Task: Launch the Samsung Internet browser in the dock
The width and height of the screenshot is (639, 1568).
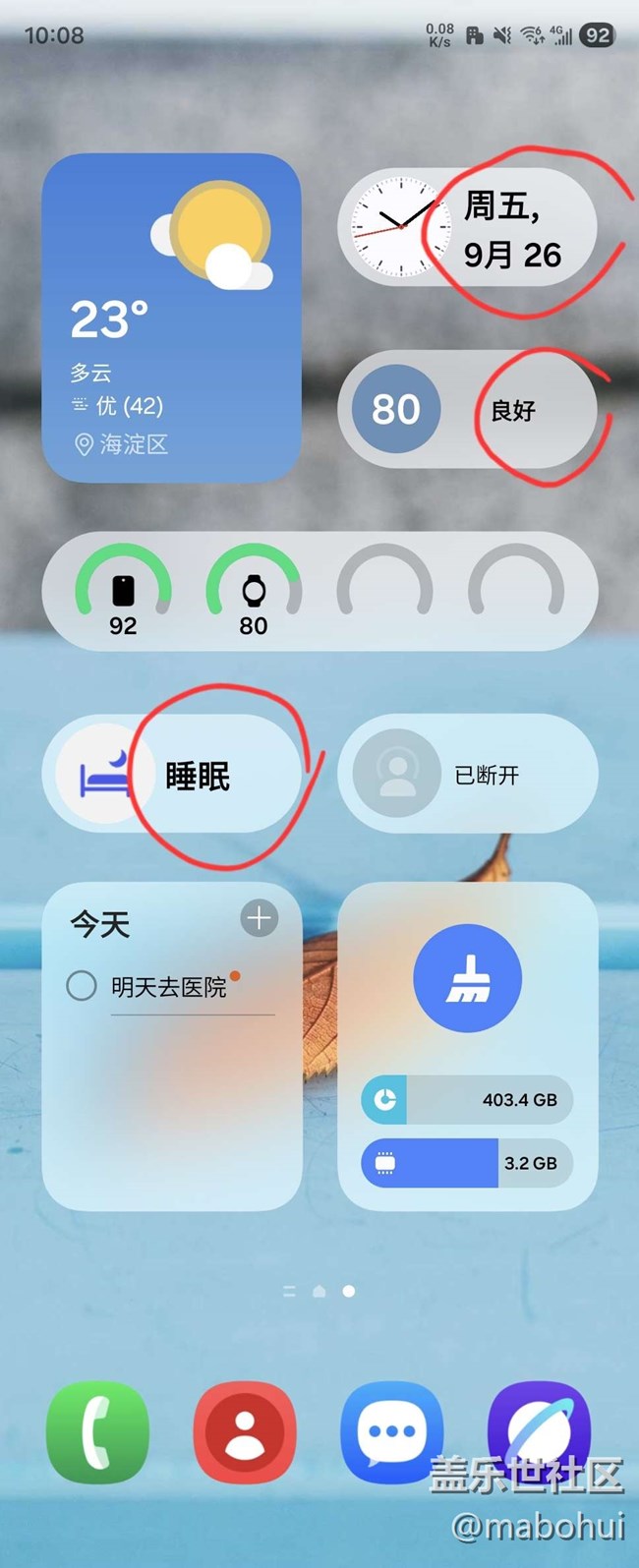Action: point(539,1432)
